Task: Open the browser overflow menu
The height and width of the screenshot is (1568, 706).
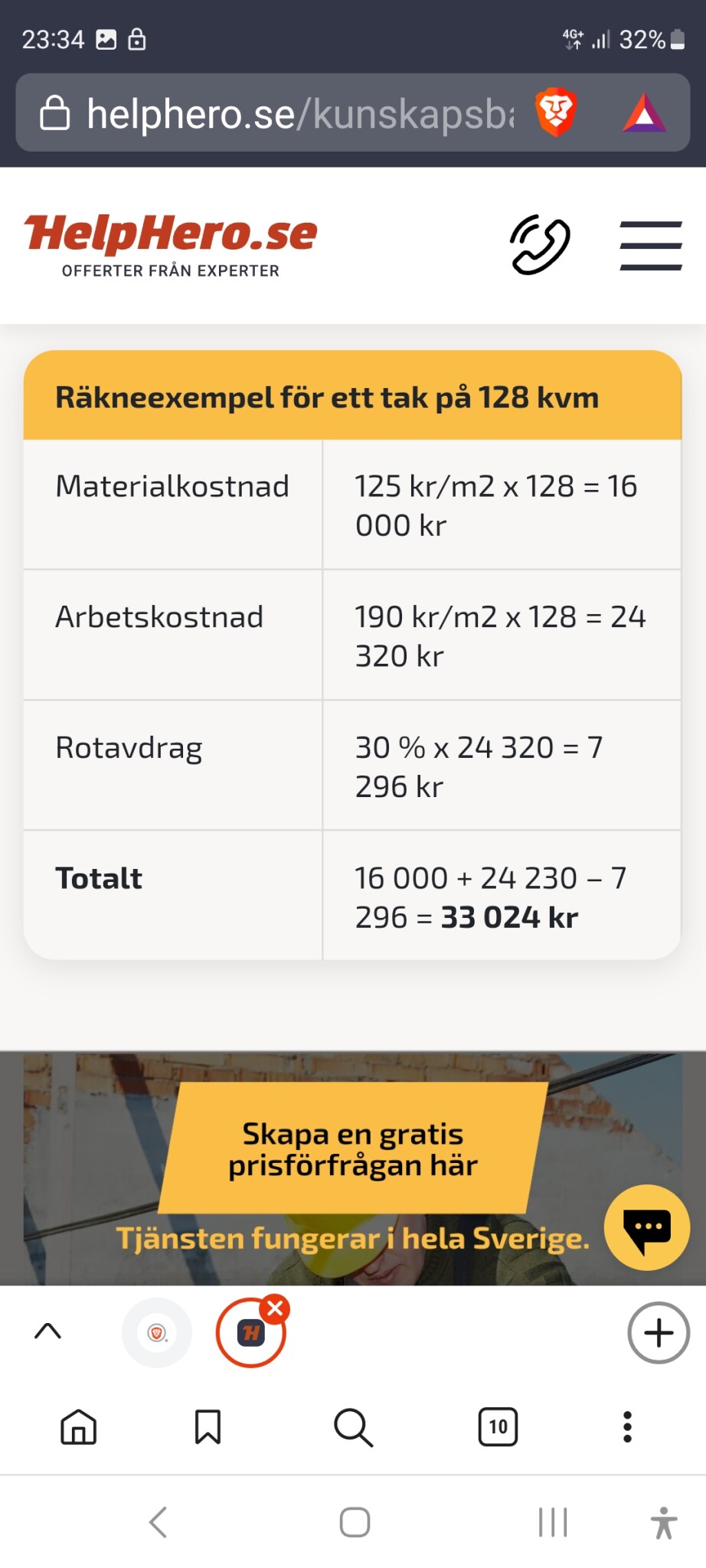Action: tap(627, 1427)
